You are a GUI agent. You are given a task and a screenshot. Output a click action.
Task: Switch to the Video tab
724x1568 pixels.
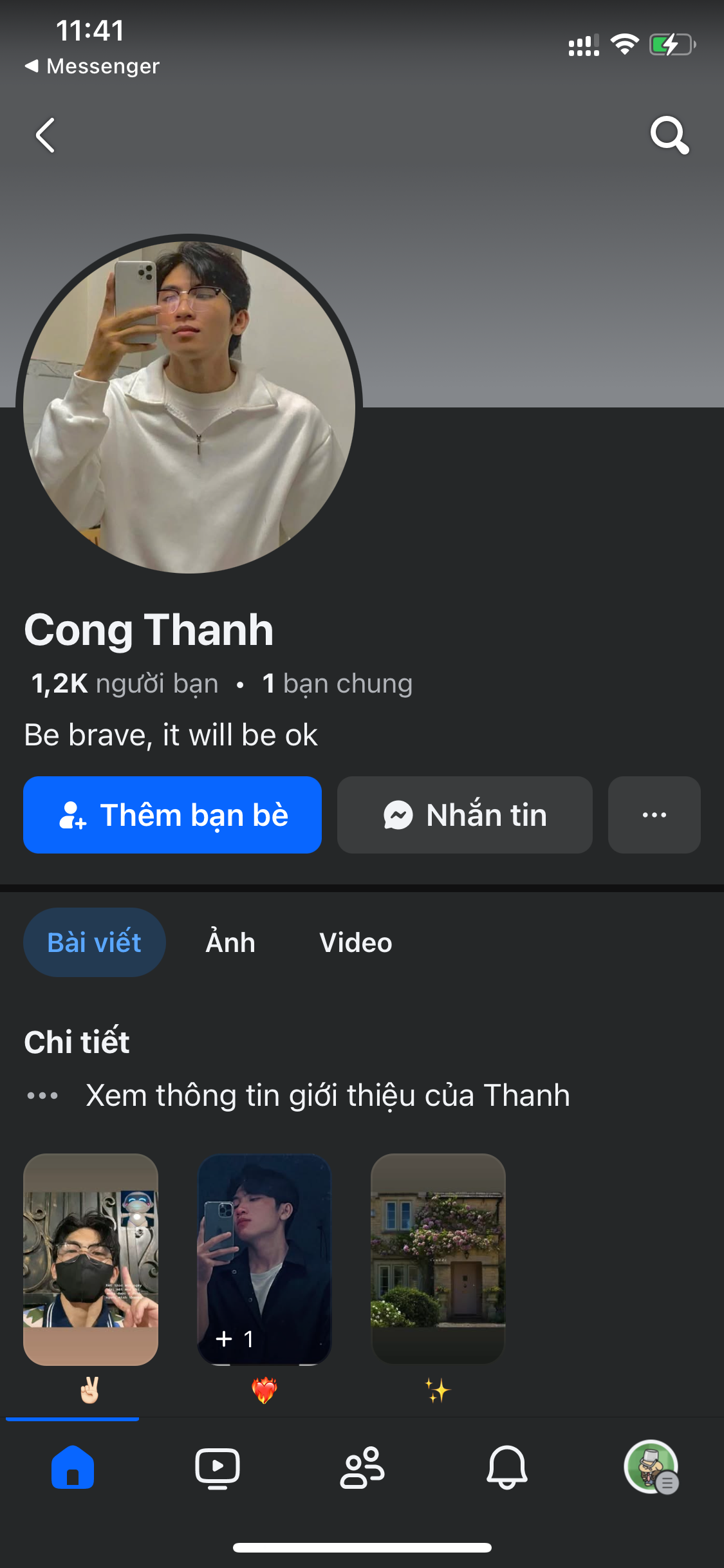[356, 942]
